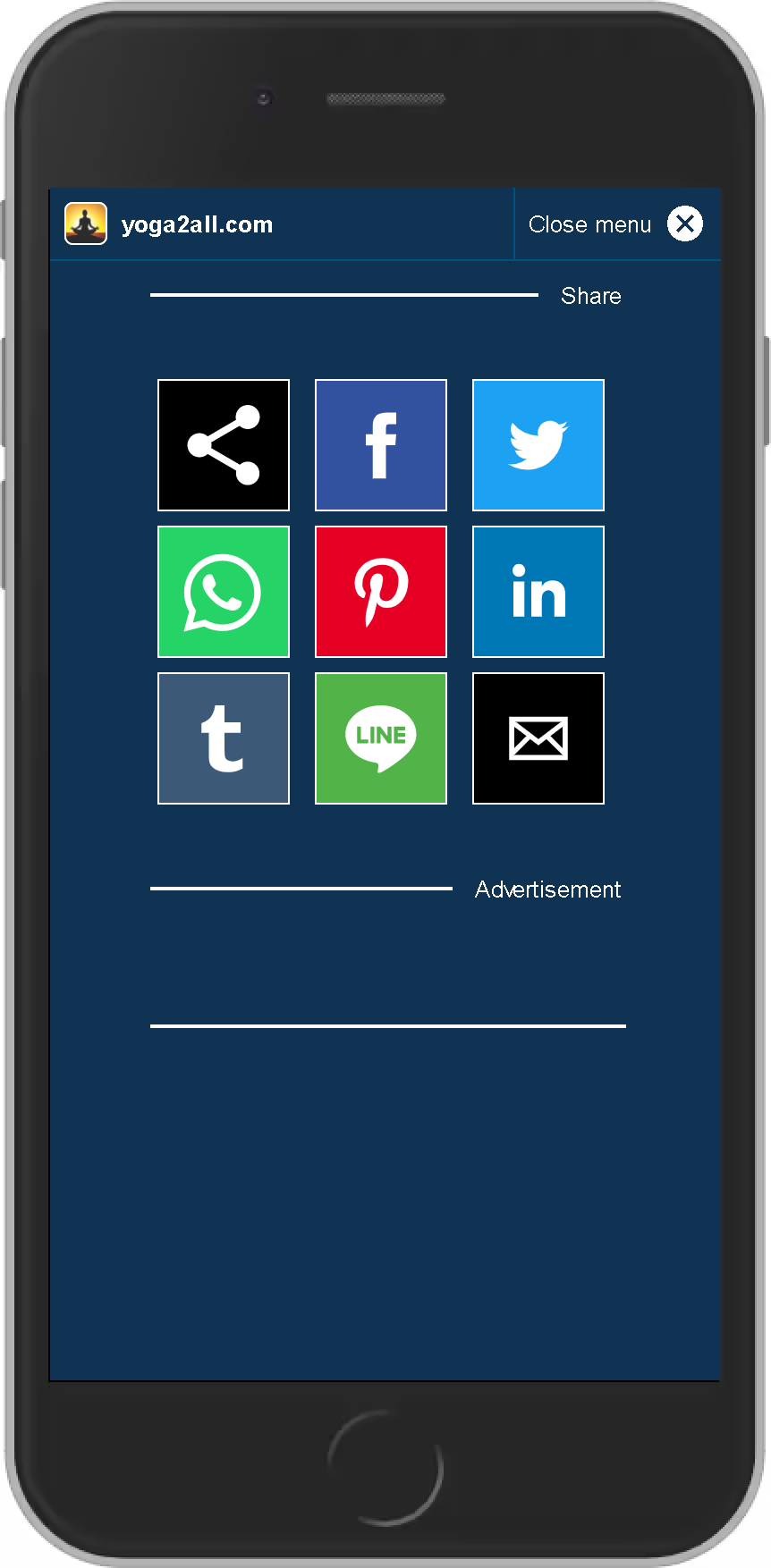Screen dimensions: 771x1568
Task: Send the page via LINE
Action: 381,738
